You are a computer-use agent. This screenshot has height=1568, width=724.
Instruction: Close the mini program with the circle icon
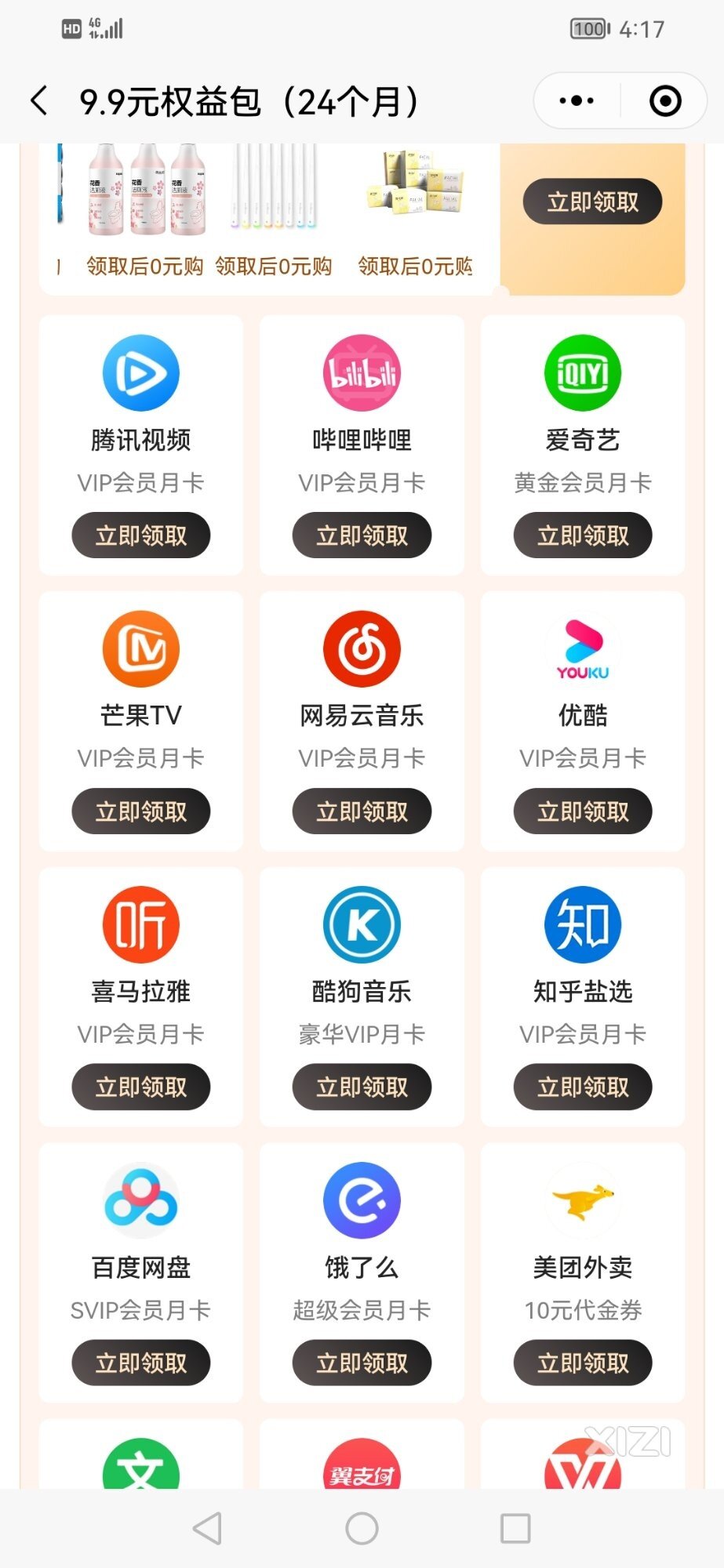(665, 101)
